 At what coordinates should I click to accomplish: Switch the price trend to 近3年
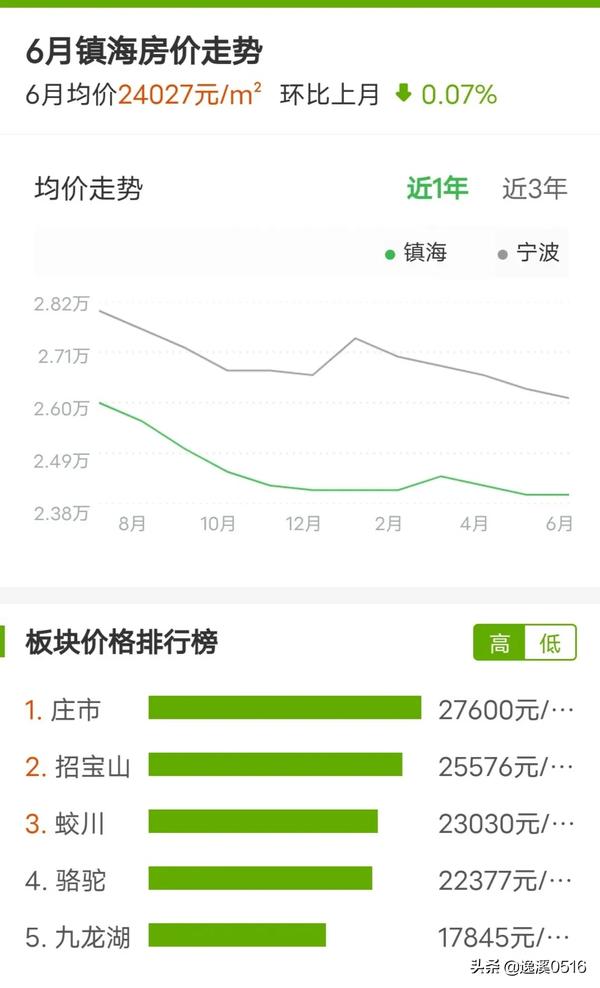coord(534,188)
